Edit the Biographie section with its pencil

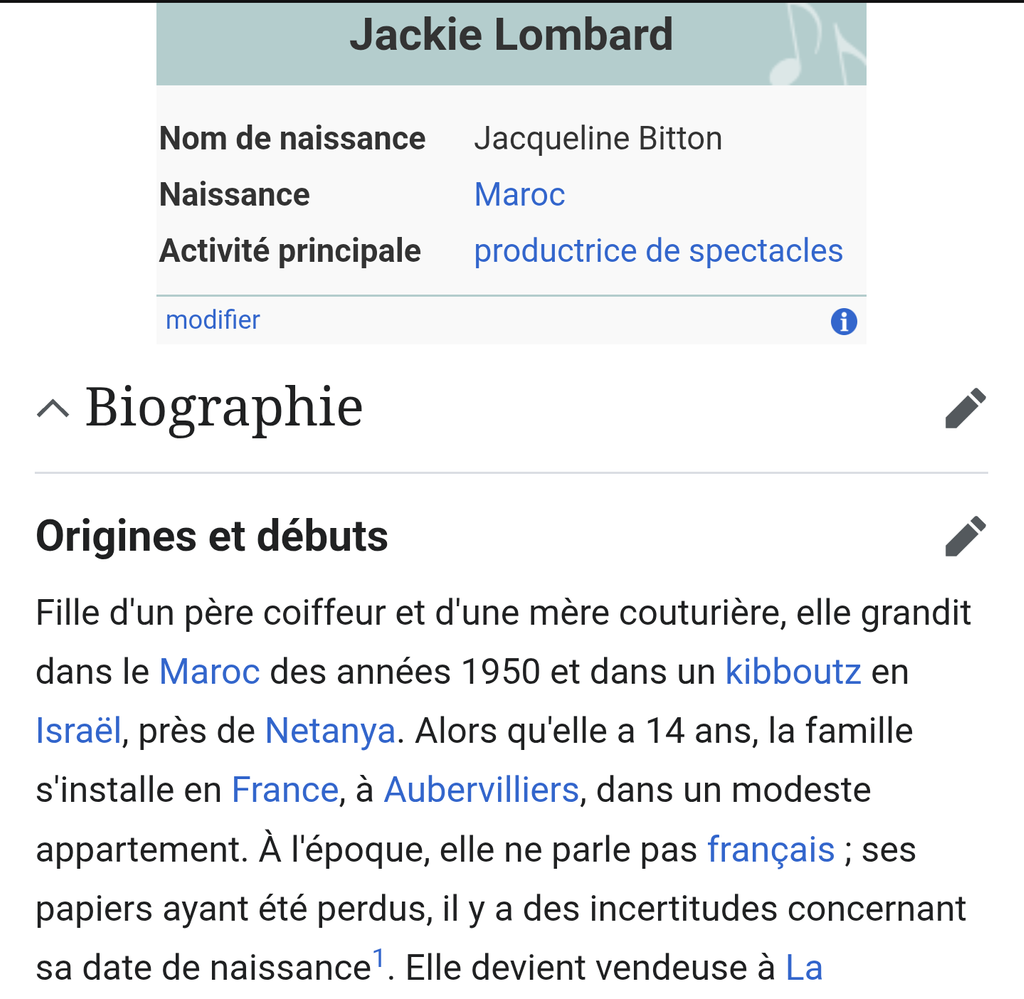pyautogui.click(x=965, y=408)
